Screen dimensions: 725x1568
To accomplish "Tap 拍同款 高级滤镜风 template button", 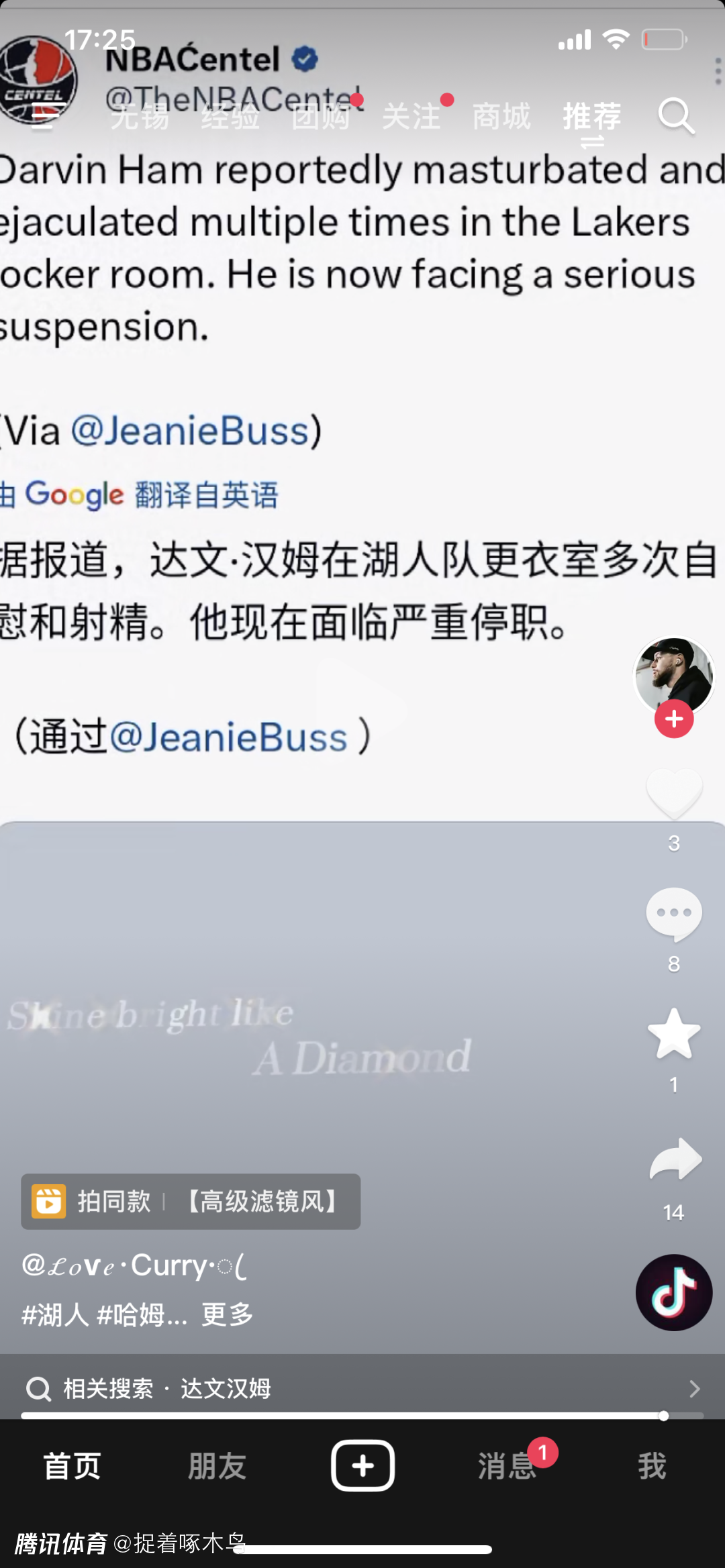I will [191, 1202].
